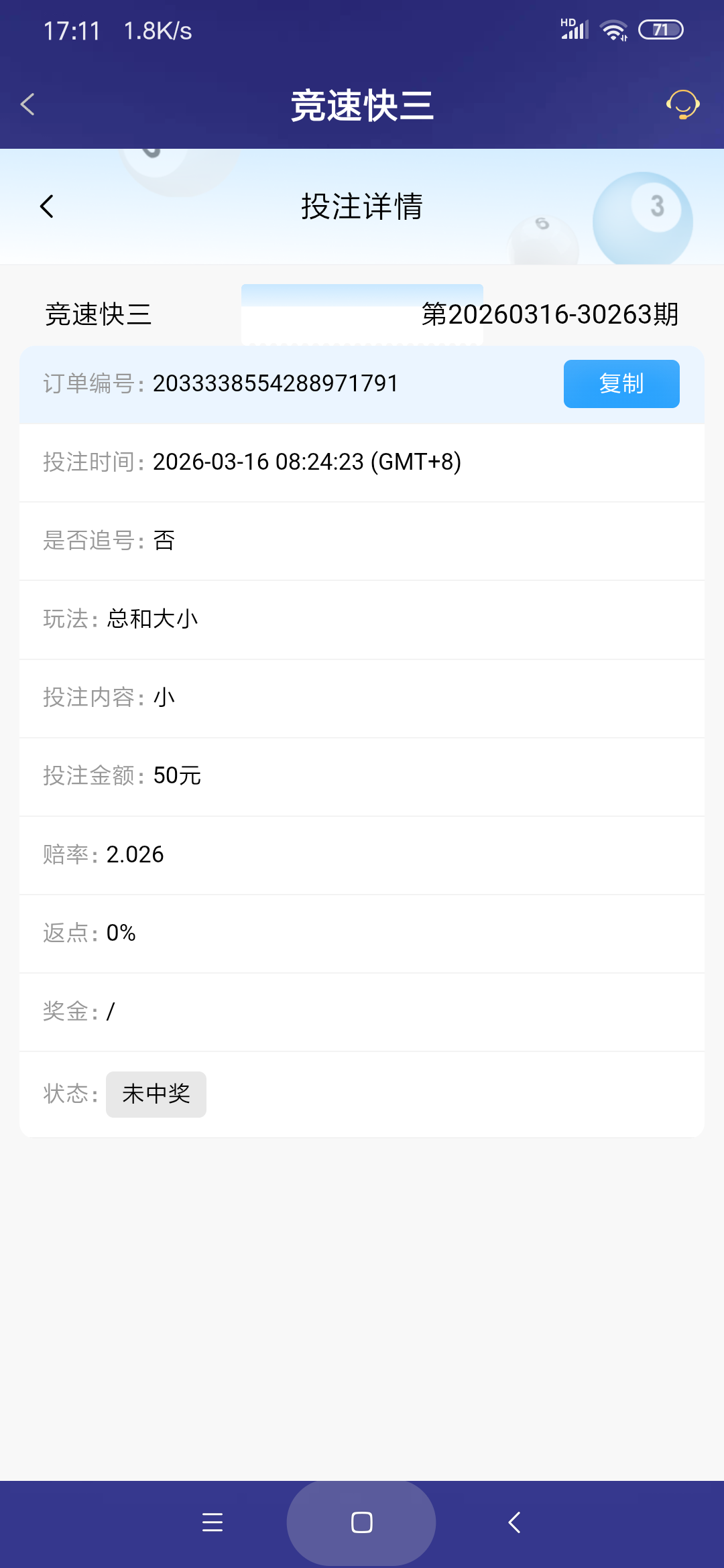The height and width of the screenshot is (1568, 724).
Task: Tap the battery level indicator showing 71
Action: coord(662,29)
